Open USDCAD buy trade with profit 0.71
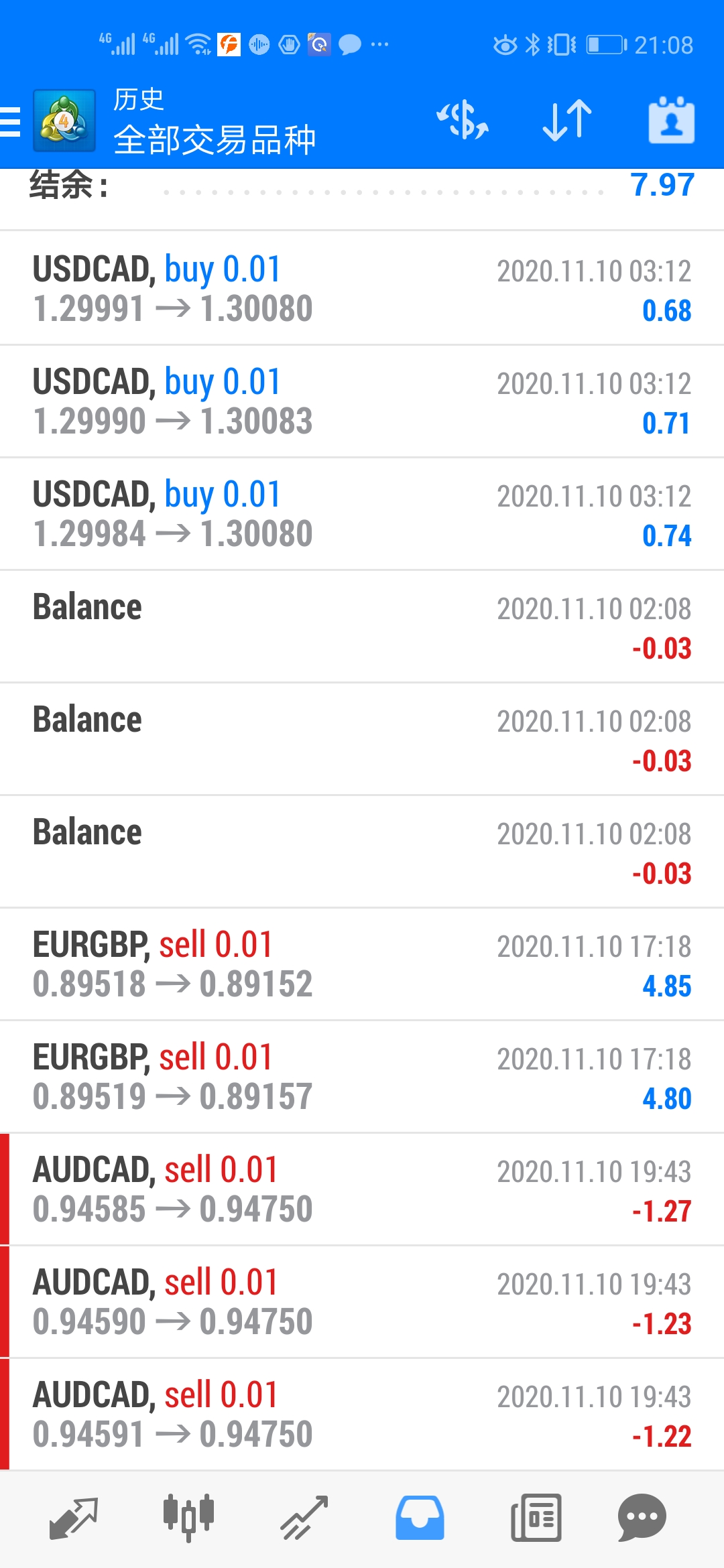 click(362, 401)
